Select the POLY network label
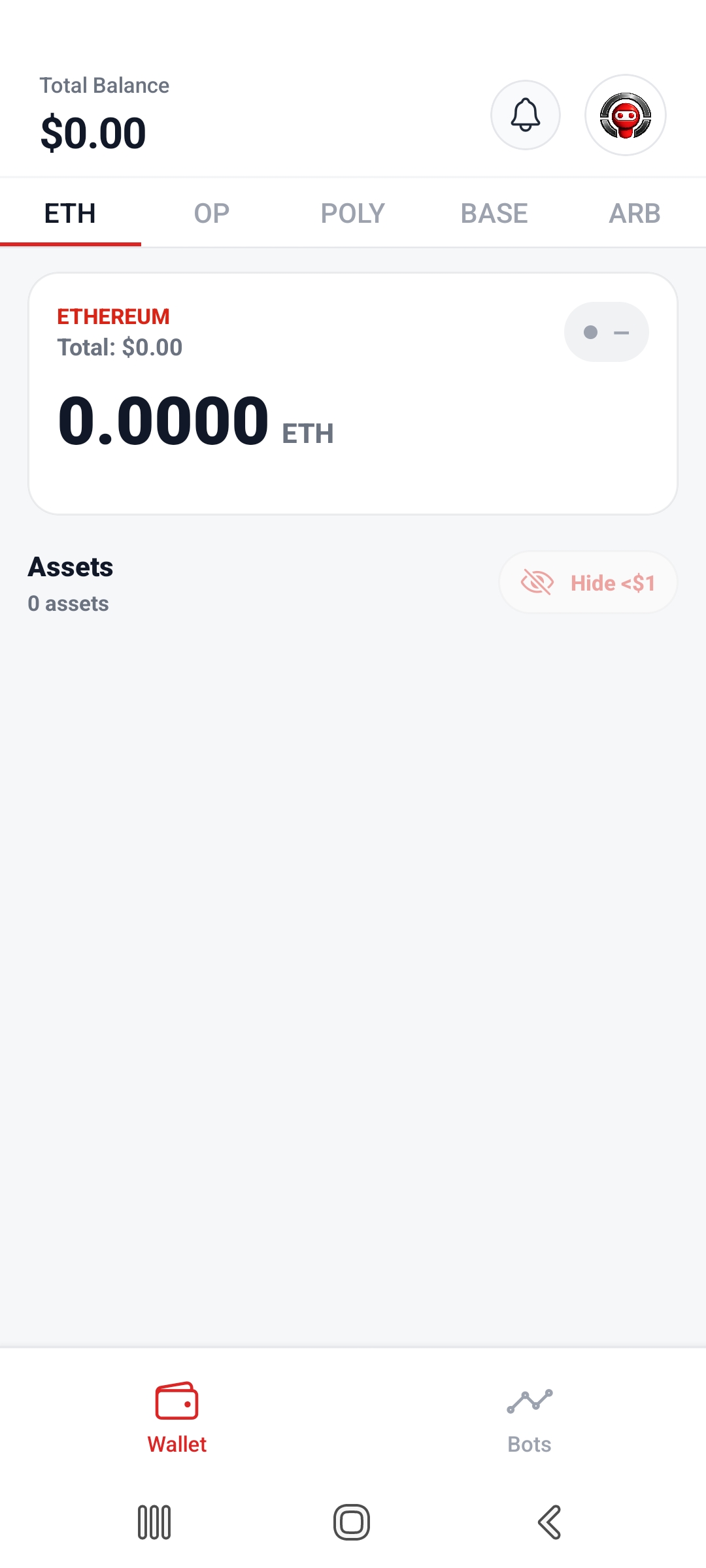The height and width of the screenshot is (1568, 706). pos(352,213)
